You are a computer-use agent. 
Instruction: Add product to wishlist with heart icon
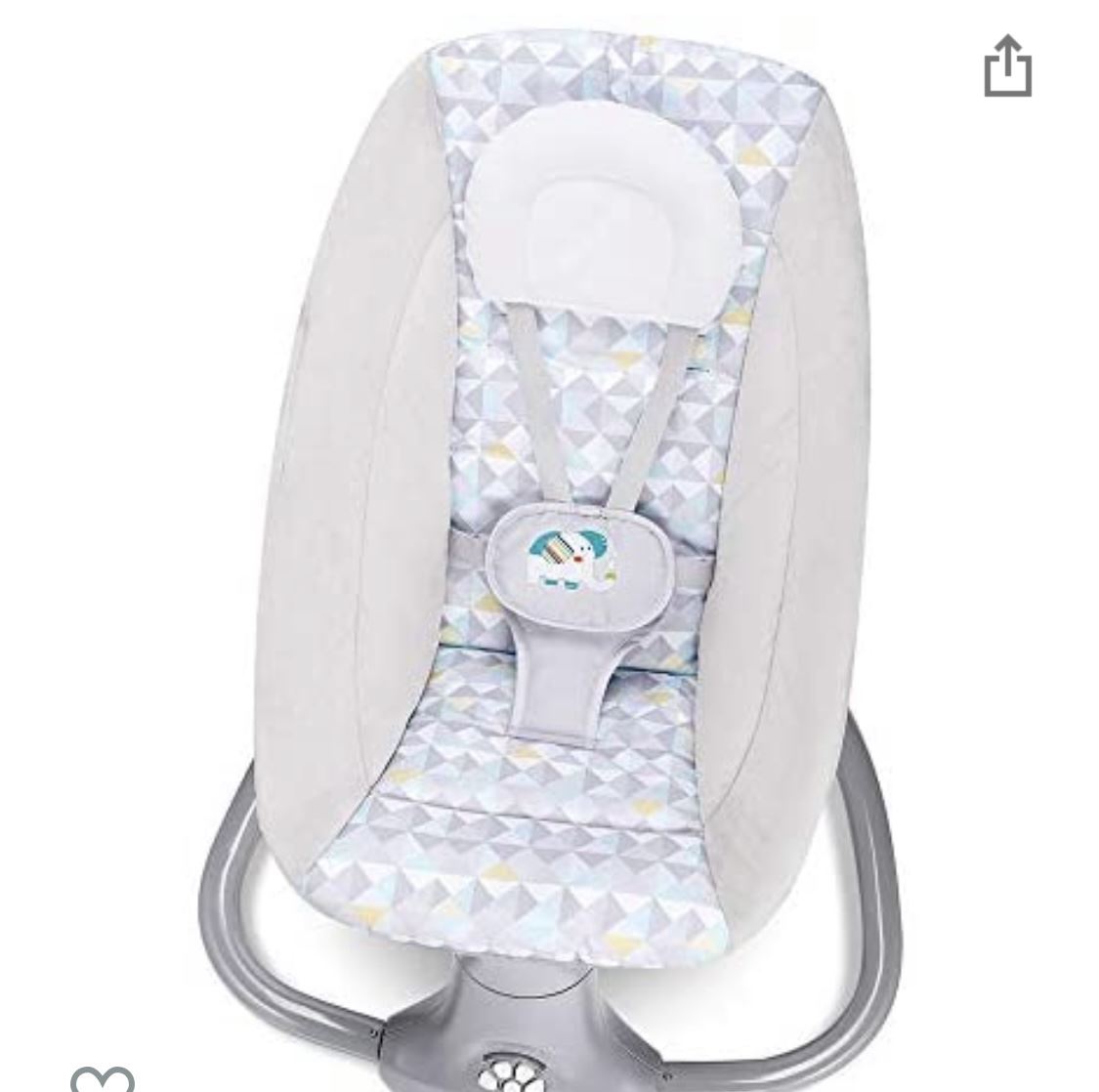coord(103,1077)
